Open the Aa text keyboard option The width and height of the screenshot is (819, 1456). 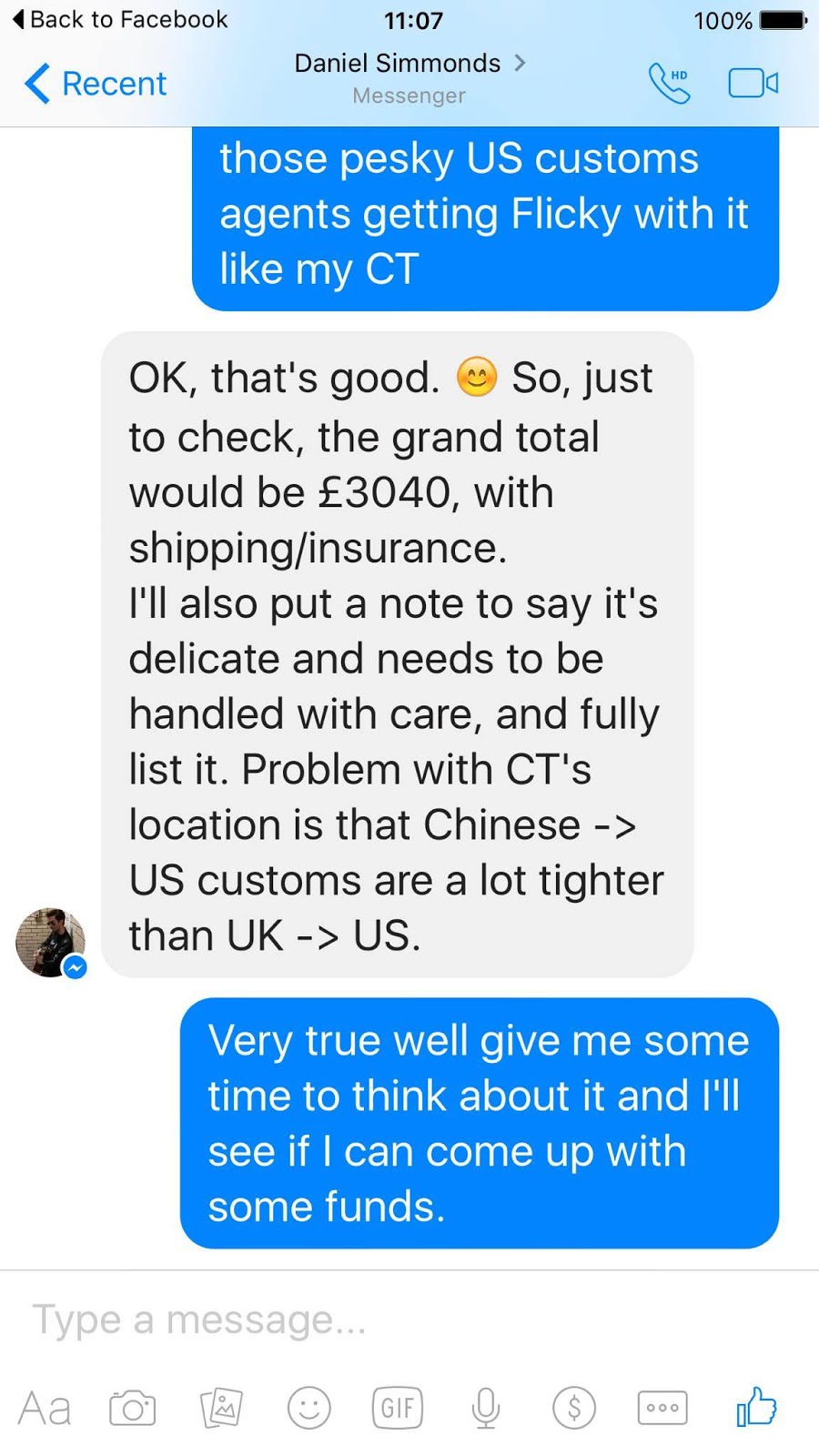44,1409
